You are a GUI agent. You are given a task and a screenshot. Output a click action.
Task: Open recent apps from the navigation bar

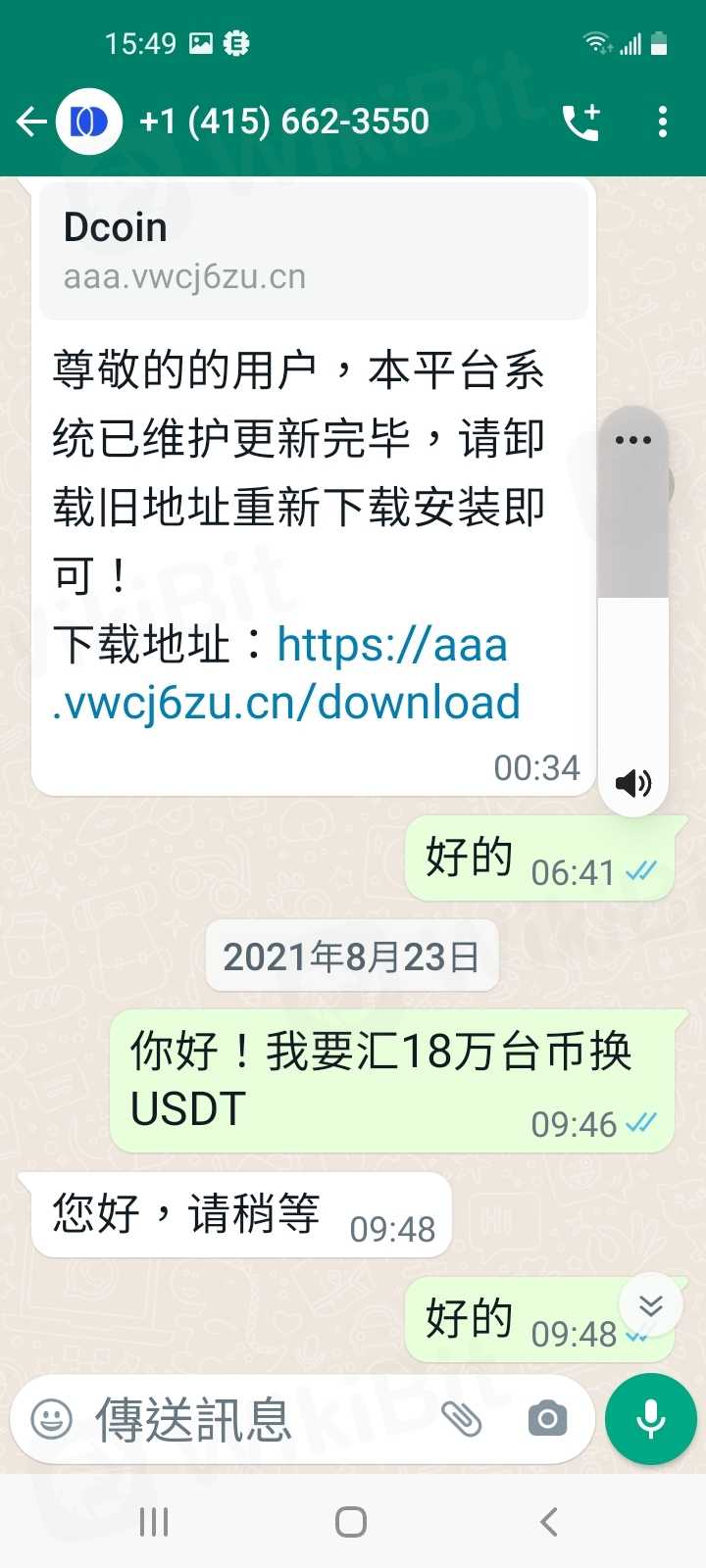click(154, 1522)
